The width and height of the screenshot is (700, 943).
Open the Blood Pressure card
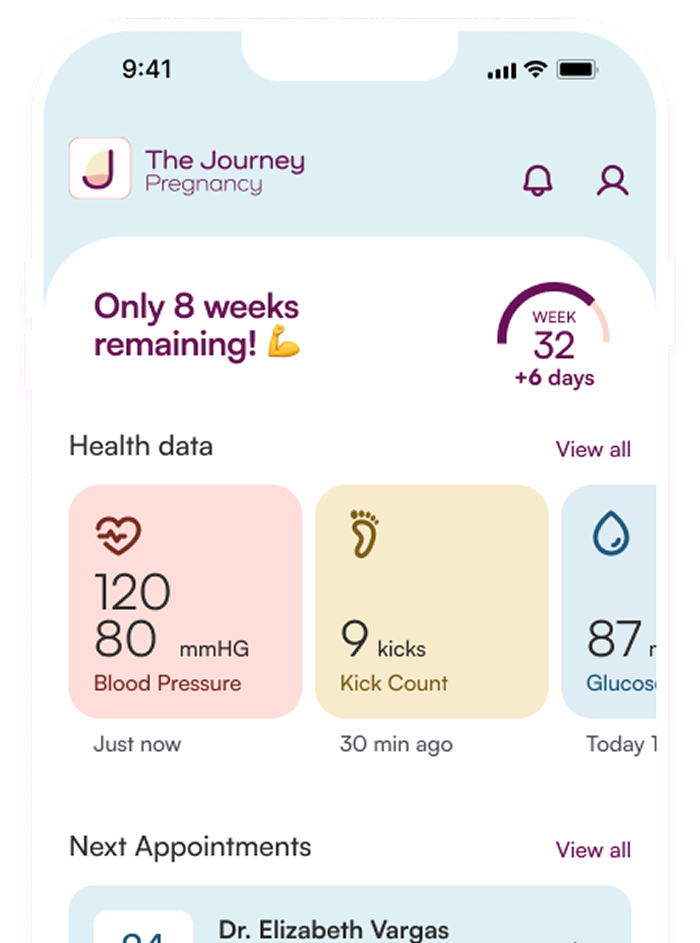point(185,601)
